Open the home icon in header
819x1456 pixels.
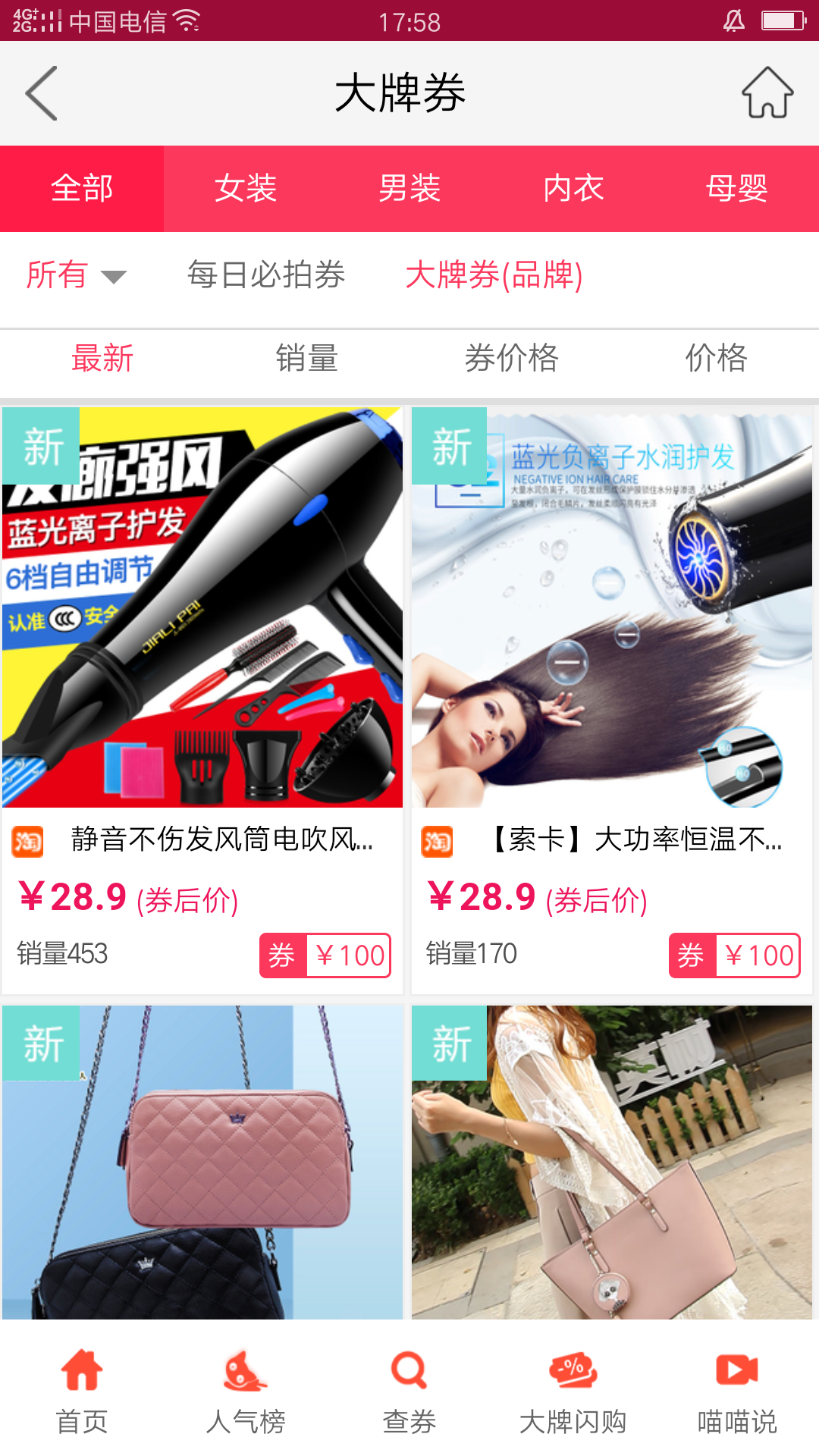[767, 93]
